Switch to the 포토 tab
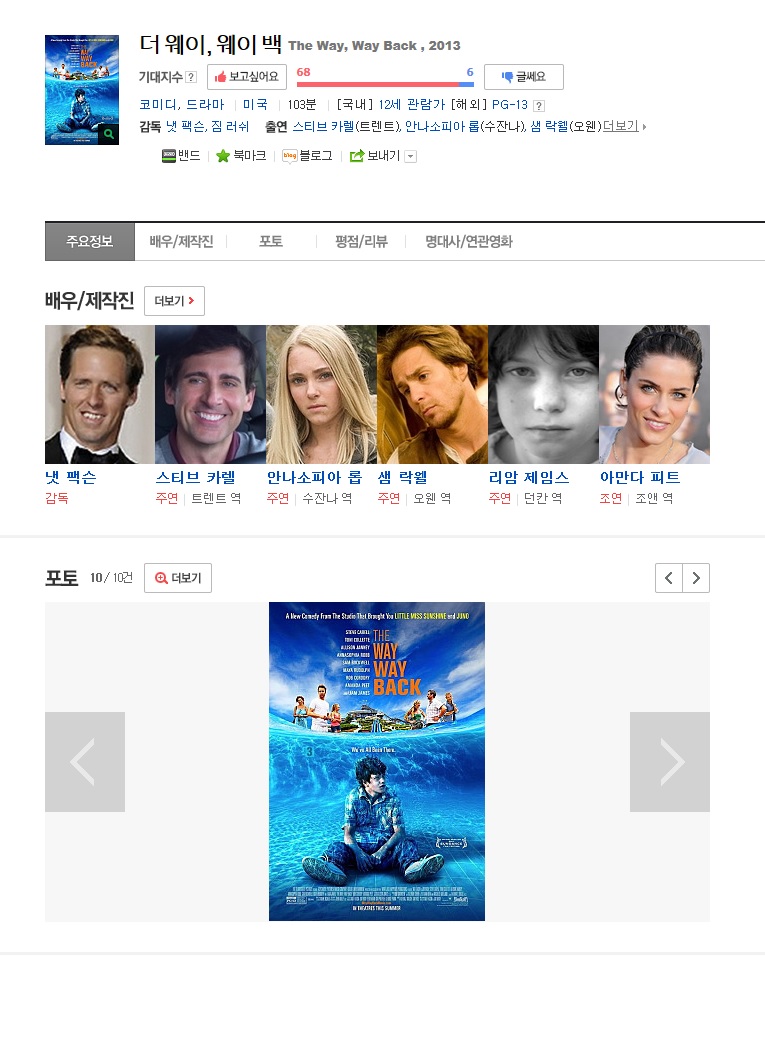The width and height of the screenshot is (765, 1040). 271,241
